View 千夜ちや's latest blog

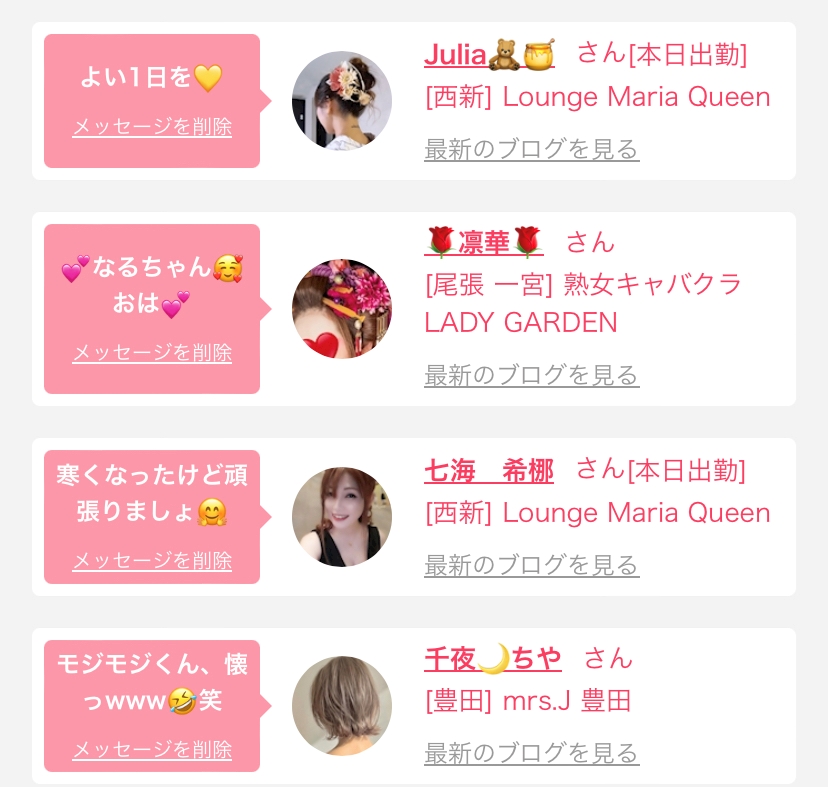531,753
